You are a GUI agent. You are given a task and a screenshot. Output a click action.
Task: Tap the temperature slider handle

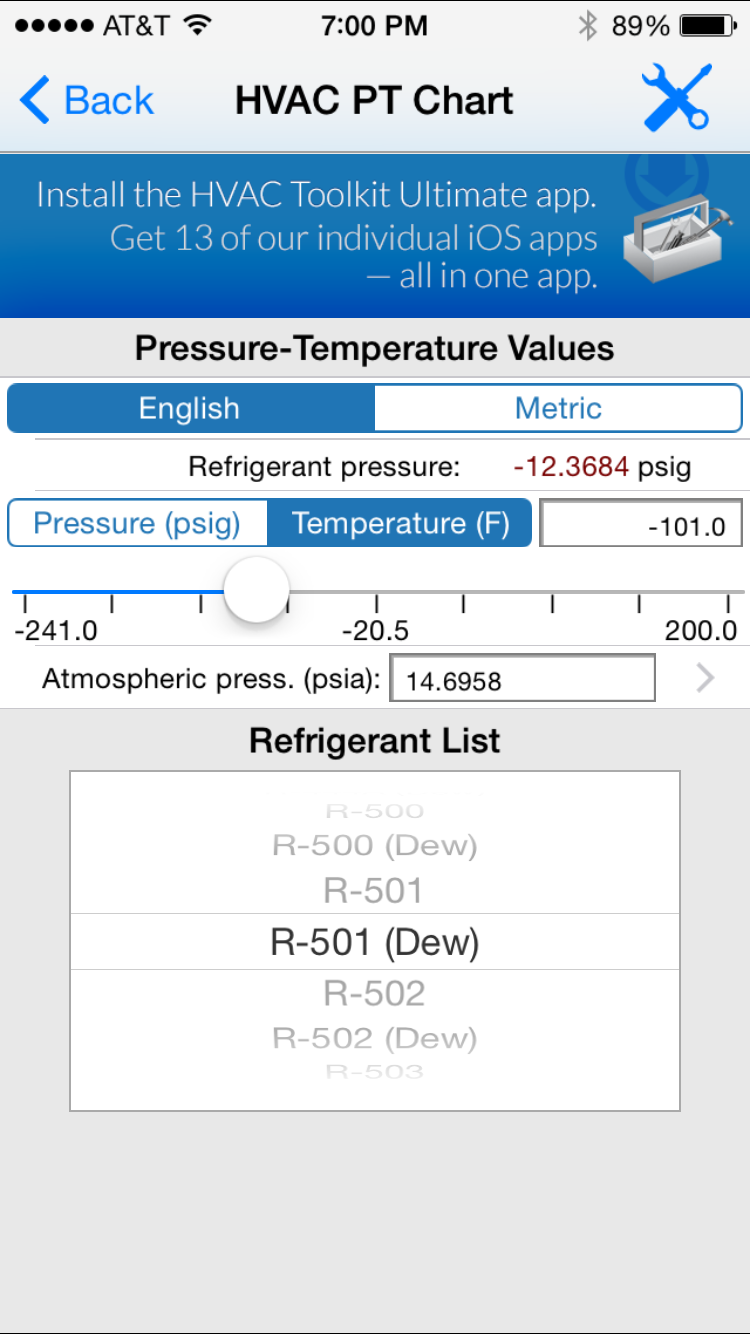[x=256, y=590]
